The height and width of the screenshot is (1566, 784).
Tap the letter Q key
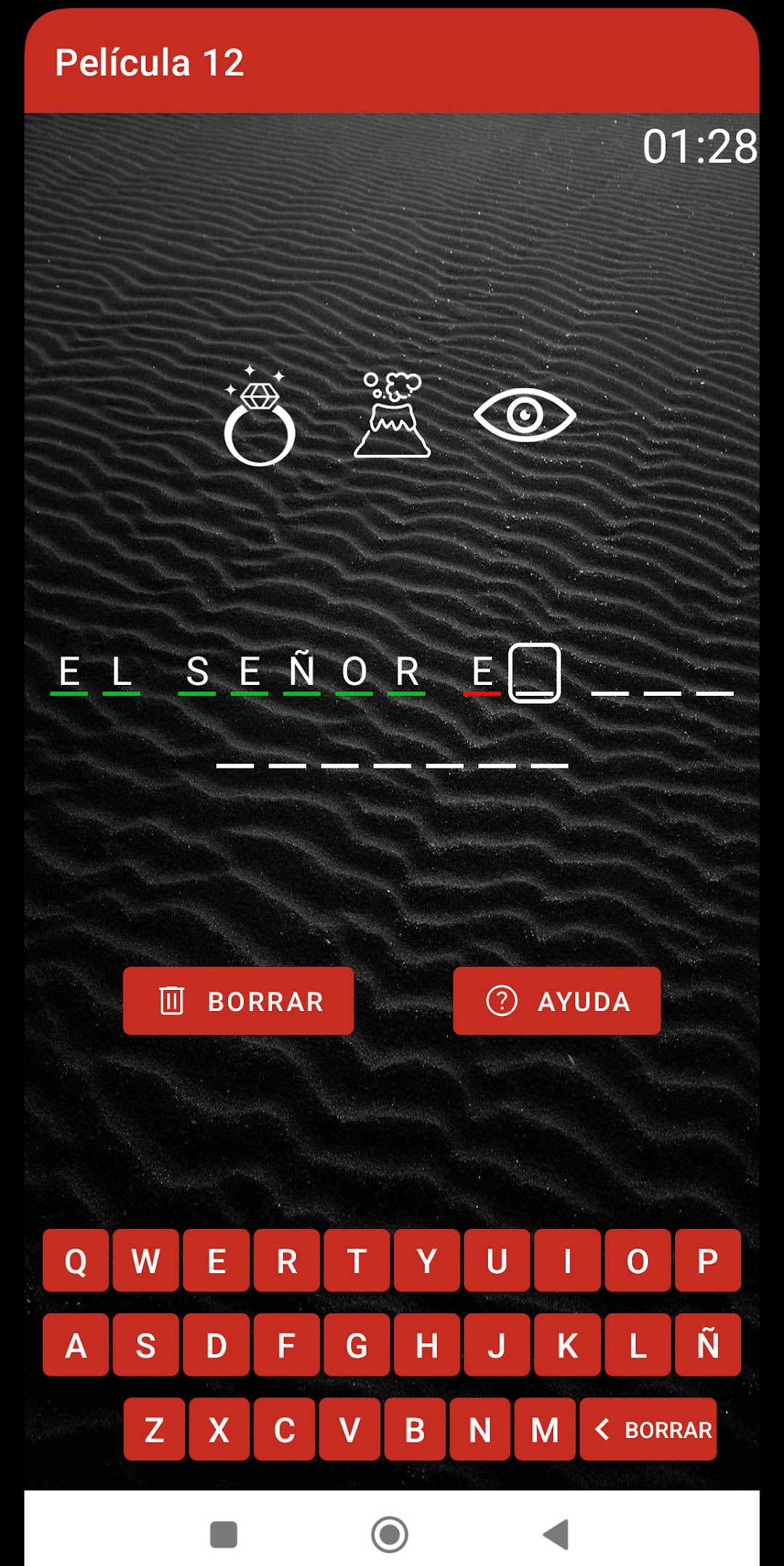pos(75,1260)
